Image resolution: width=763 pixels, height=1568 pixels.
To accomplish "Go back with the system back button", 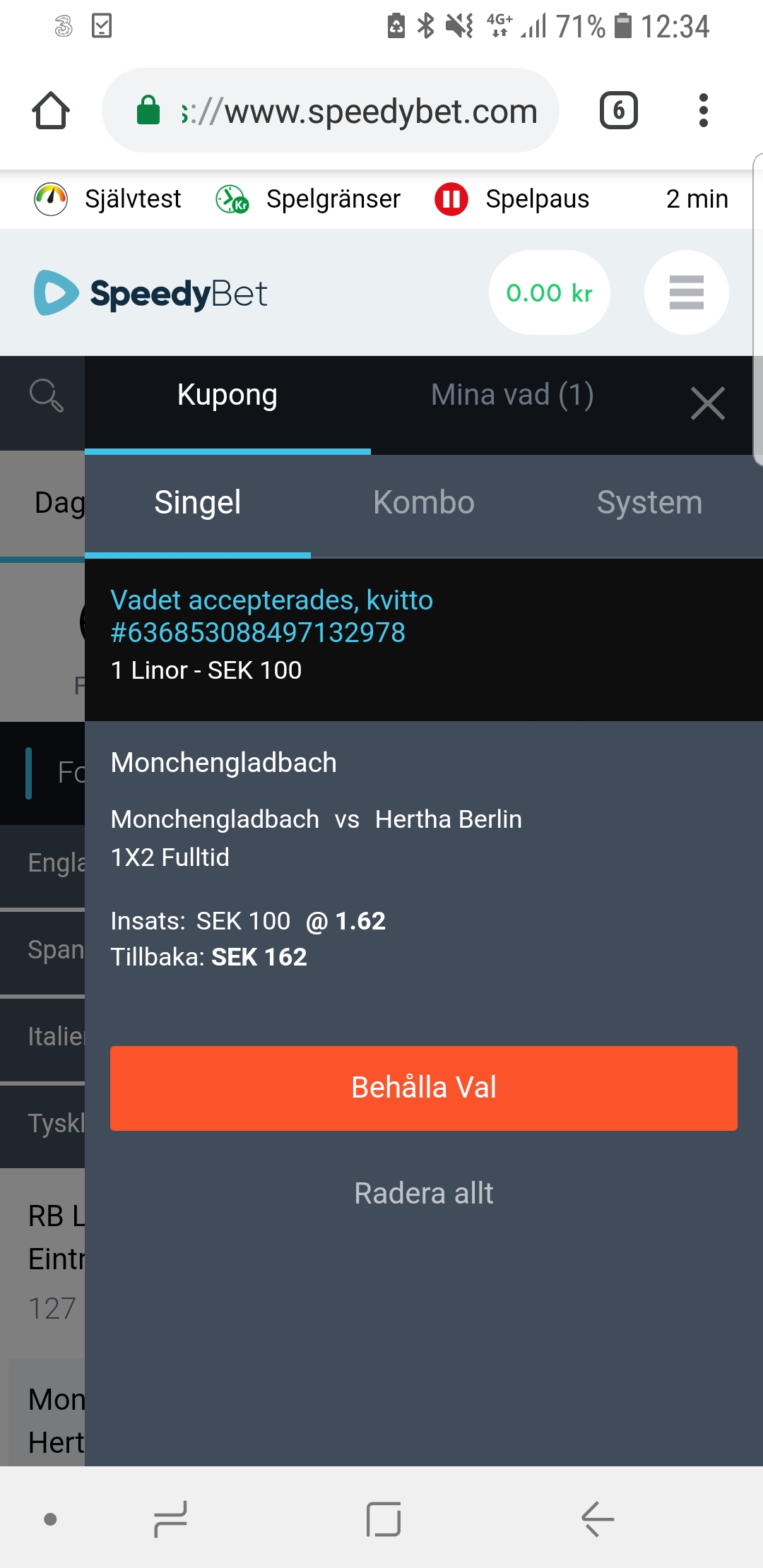I will 598,1519.
